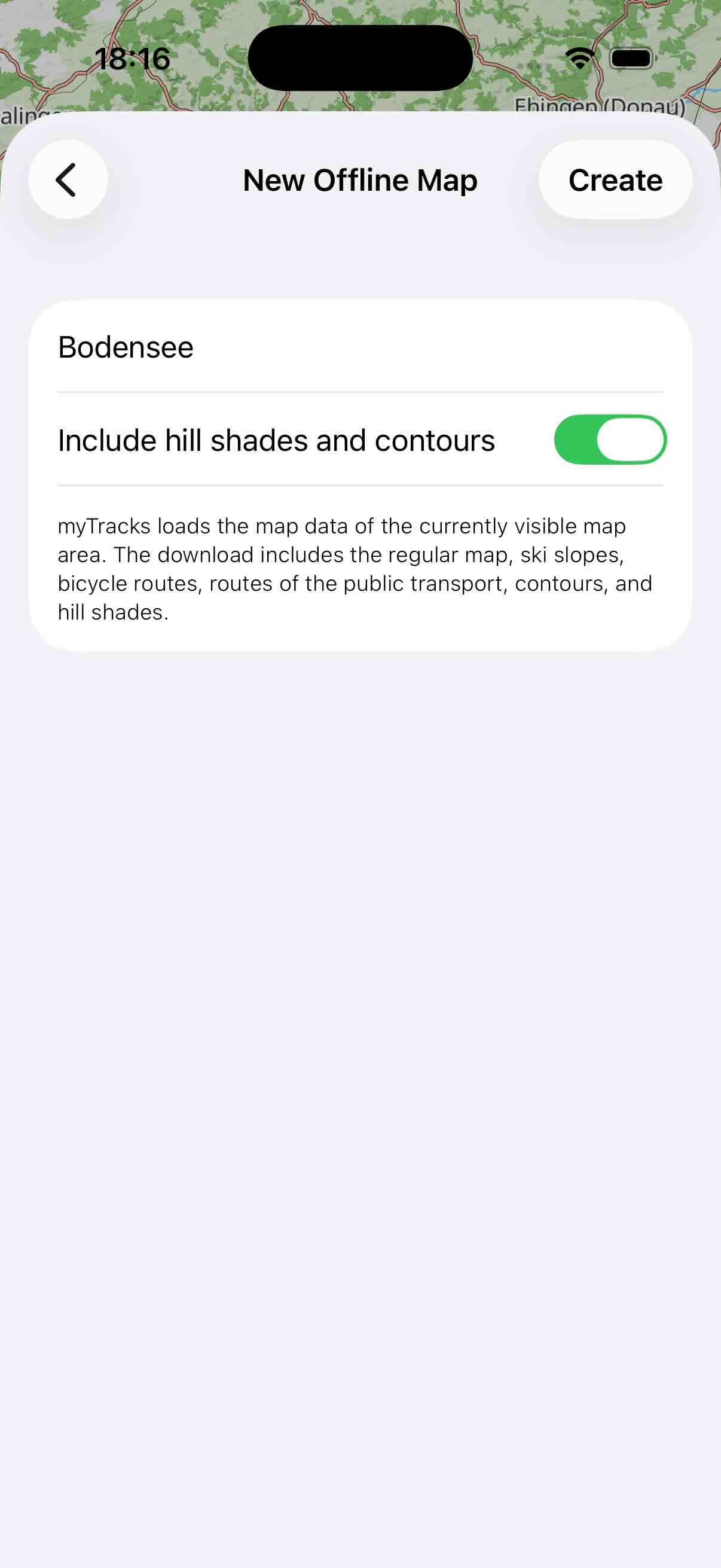
Task: Tap the clock reading 18:16
Action: [x=133, y=58]
